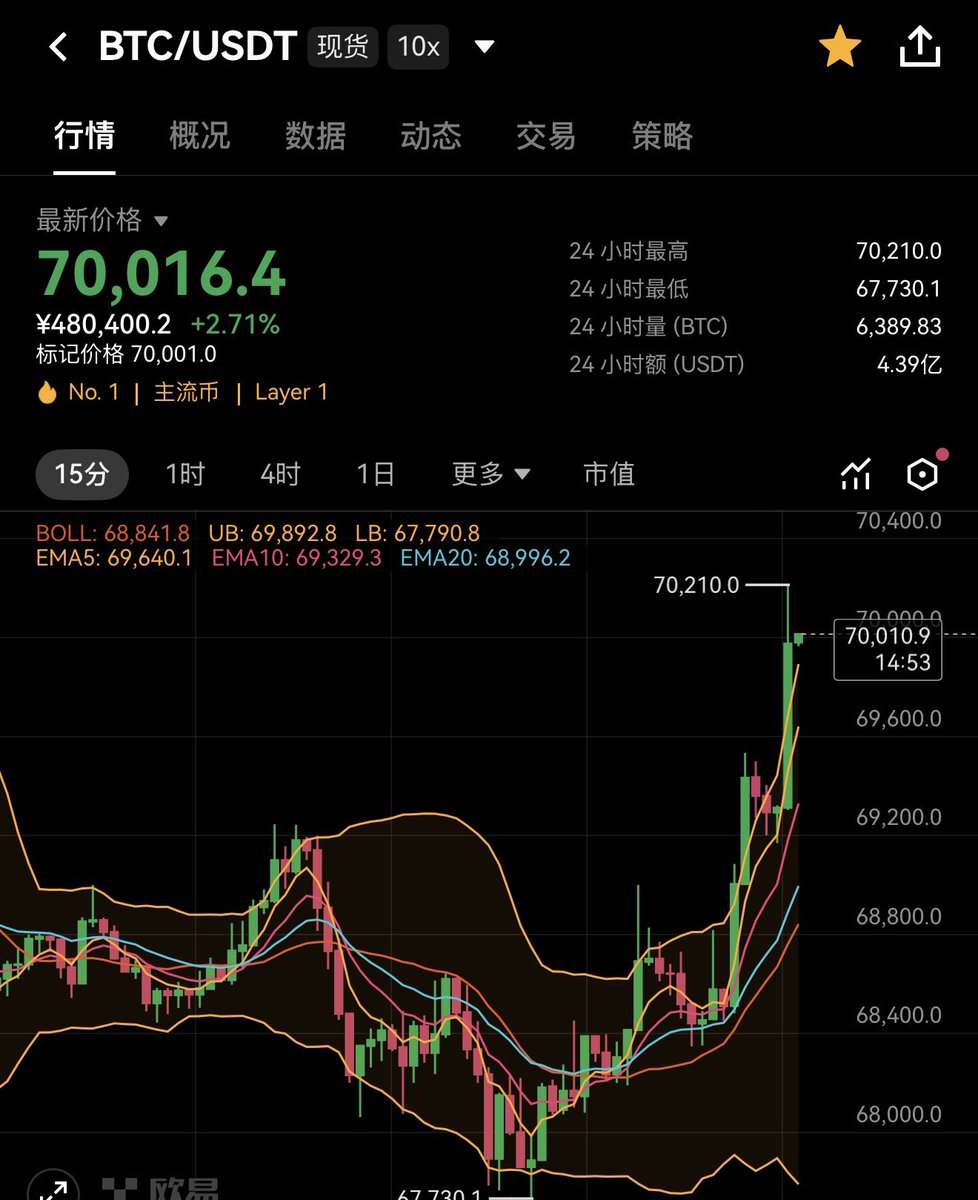
Task: Switch to the 数据 tab
Action: click(315, 136)
